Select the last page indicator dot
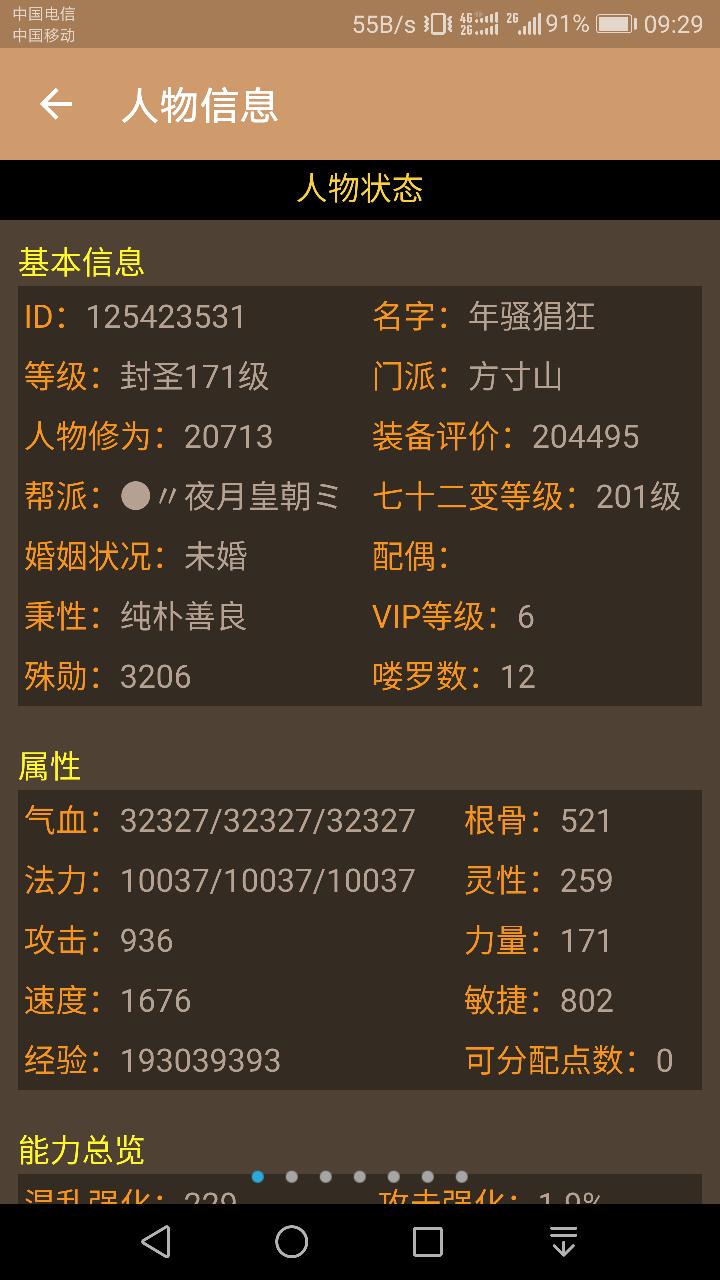This screenshot has height=1280, width=720. [462, 1177]
